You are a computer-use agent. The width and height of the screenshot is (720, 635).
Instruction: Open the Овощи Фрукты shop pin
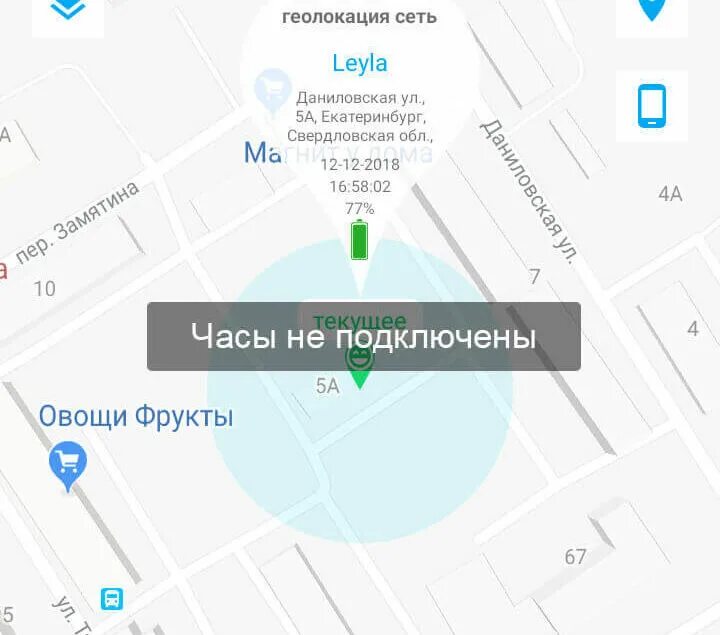coord(68,466)
